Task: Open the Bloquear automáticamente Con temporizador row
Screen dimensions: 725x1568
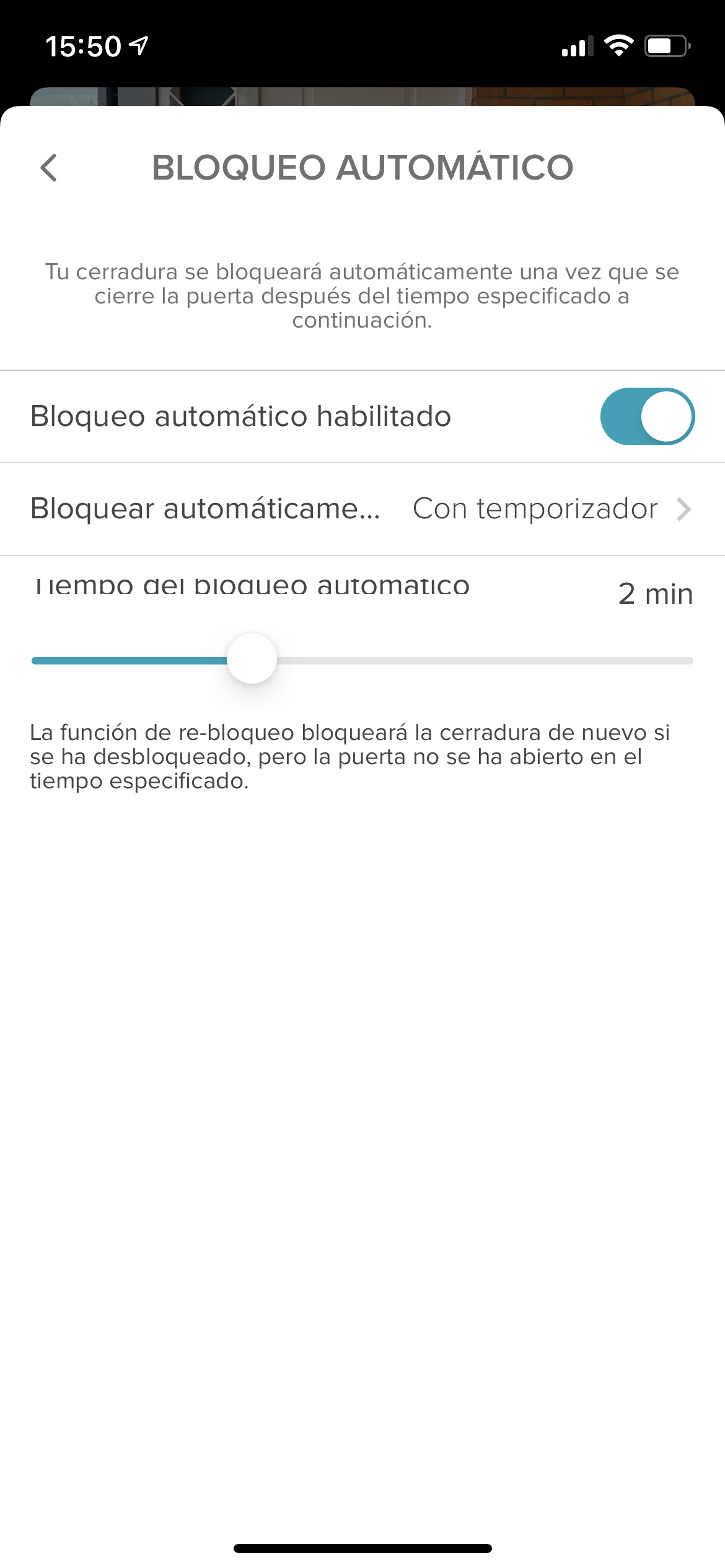Action: point(362,509)
